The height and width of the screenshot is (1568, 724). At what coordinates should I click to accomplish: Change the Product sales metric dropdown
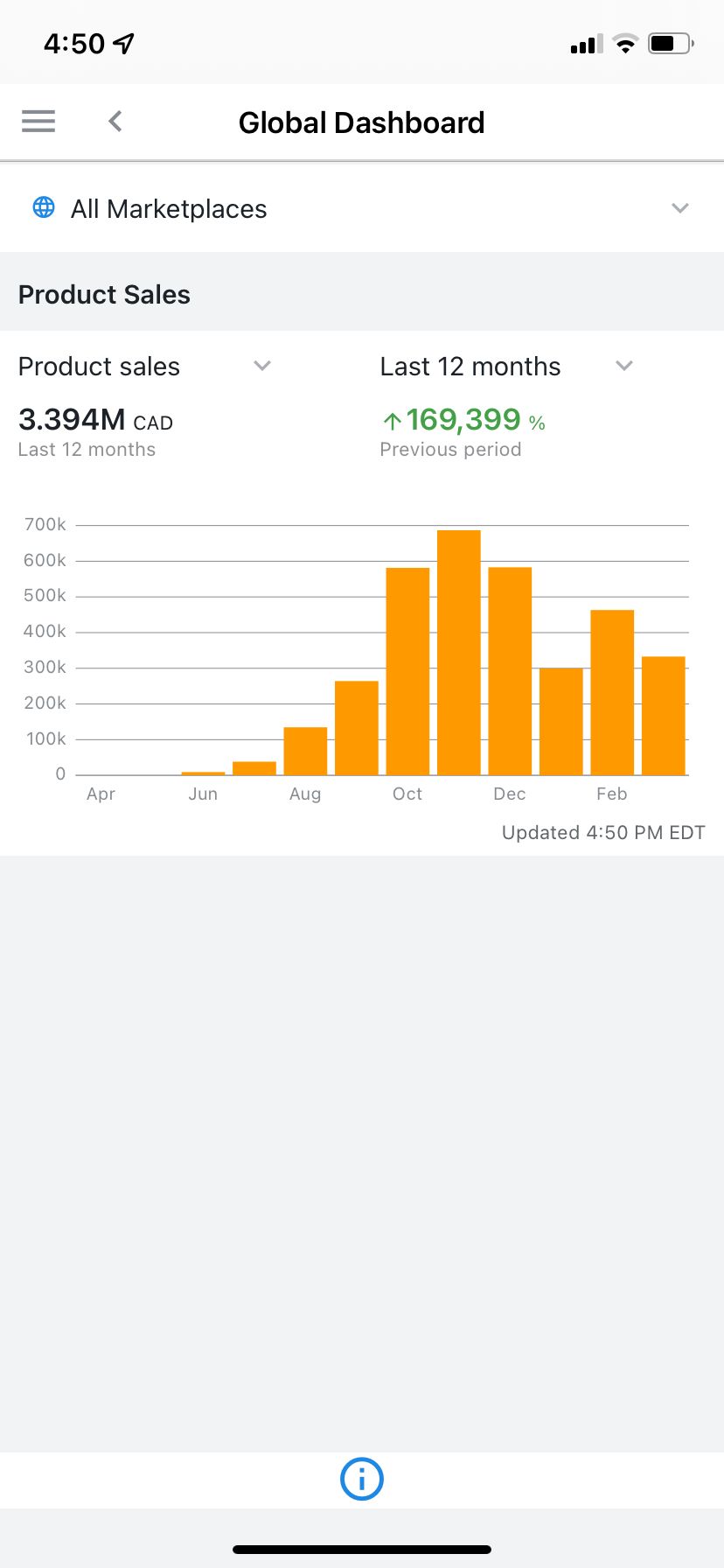(x=145, y=367)
